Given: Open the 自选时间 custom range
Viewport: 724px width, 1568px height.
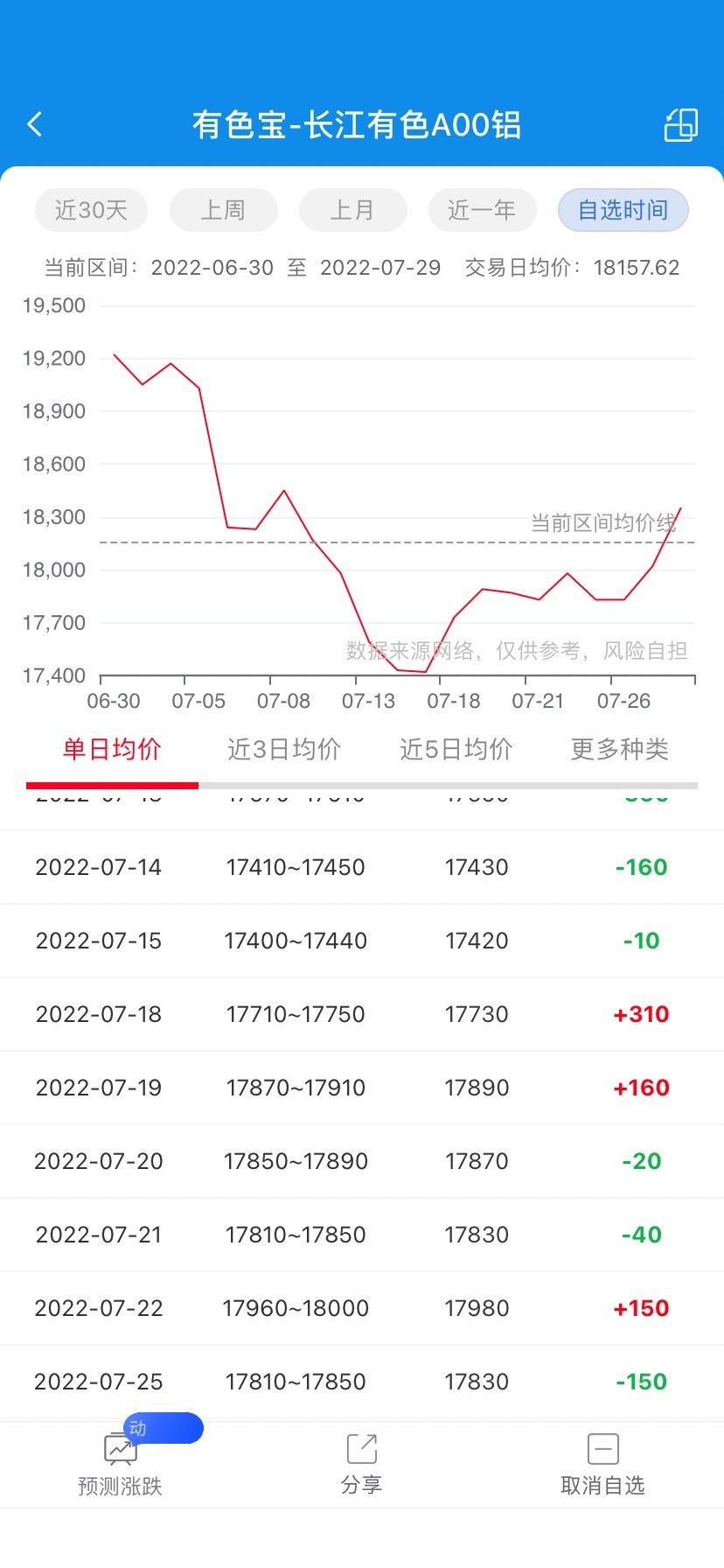Looking at the screenshot, I should [623, 210].
